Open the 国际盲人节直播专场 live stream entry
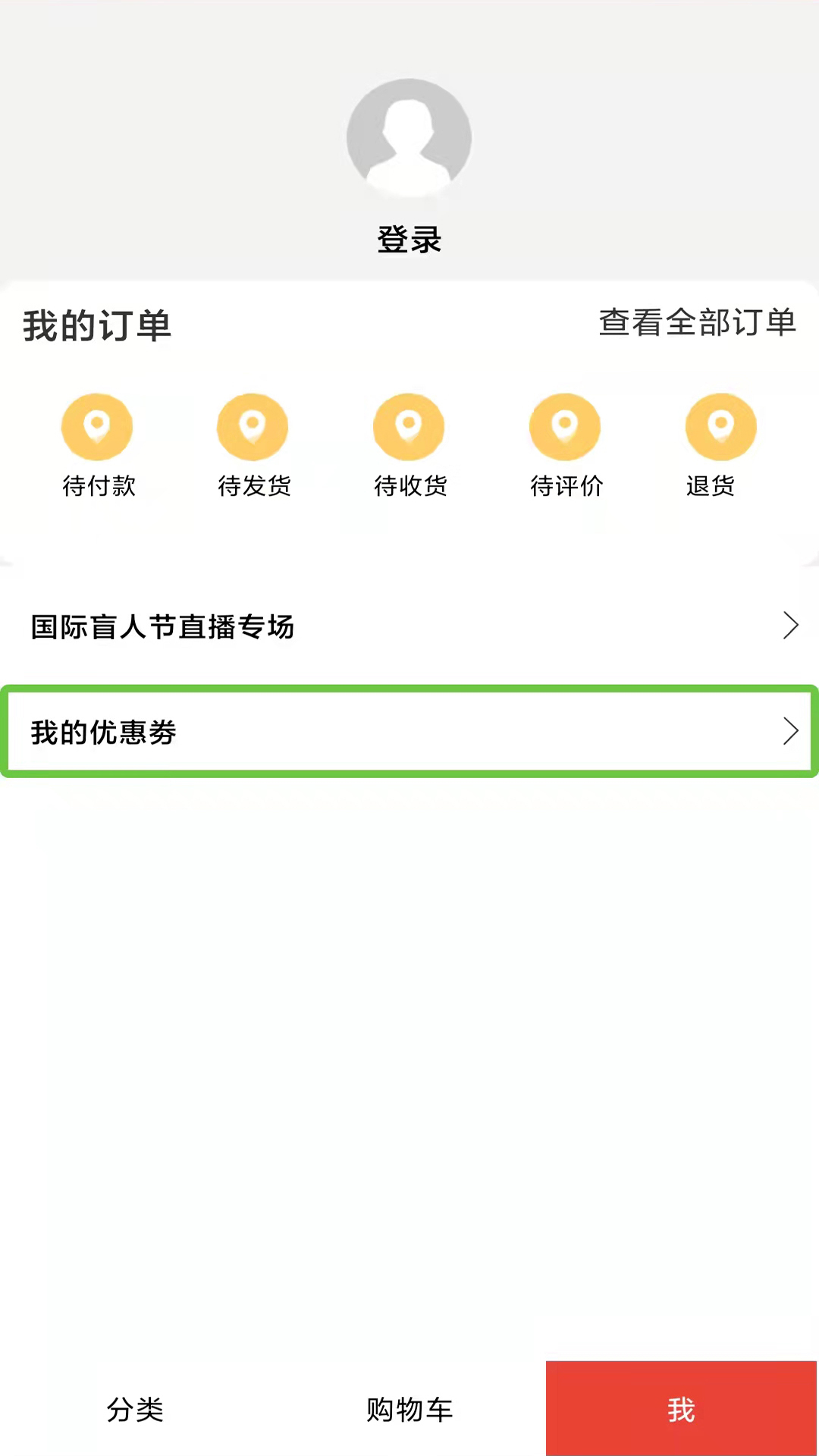Screen dimensions: 819x1456 (162, 627)
